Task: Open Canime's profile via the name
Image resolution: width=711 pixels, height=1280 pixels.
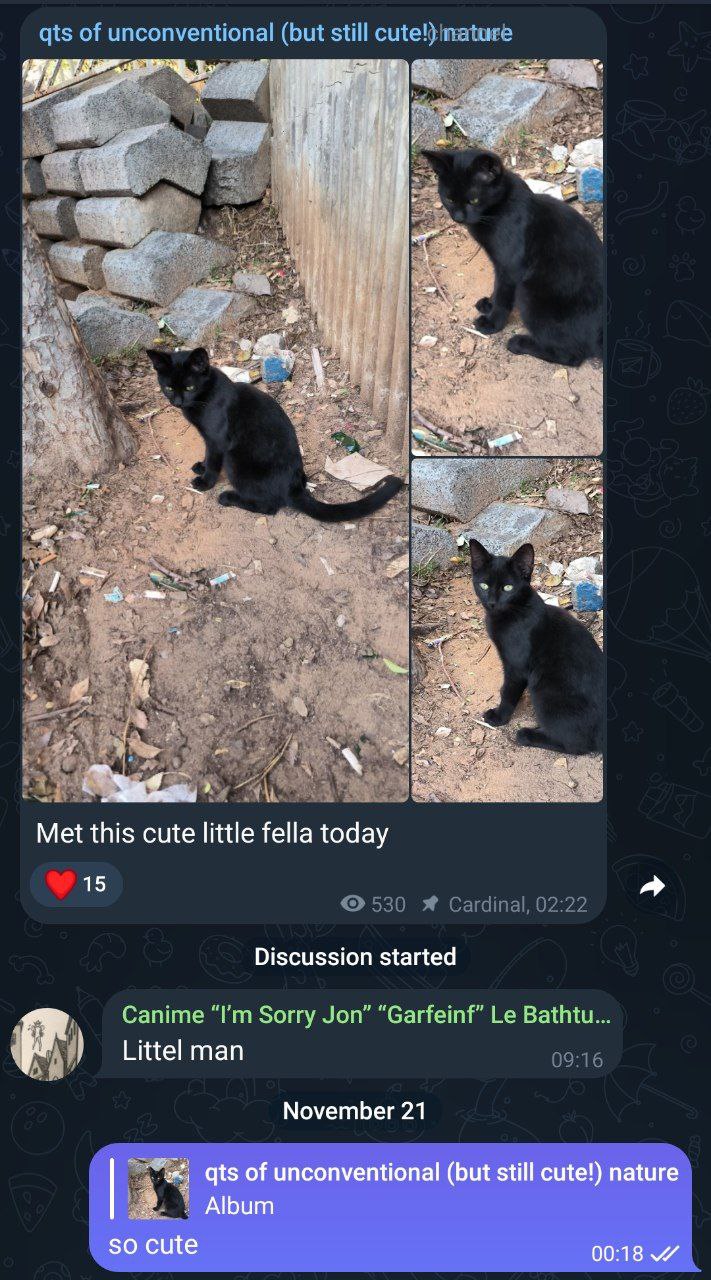Action: point(365,1014)
